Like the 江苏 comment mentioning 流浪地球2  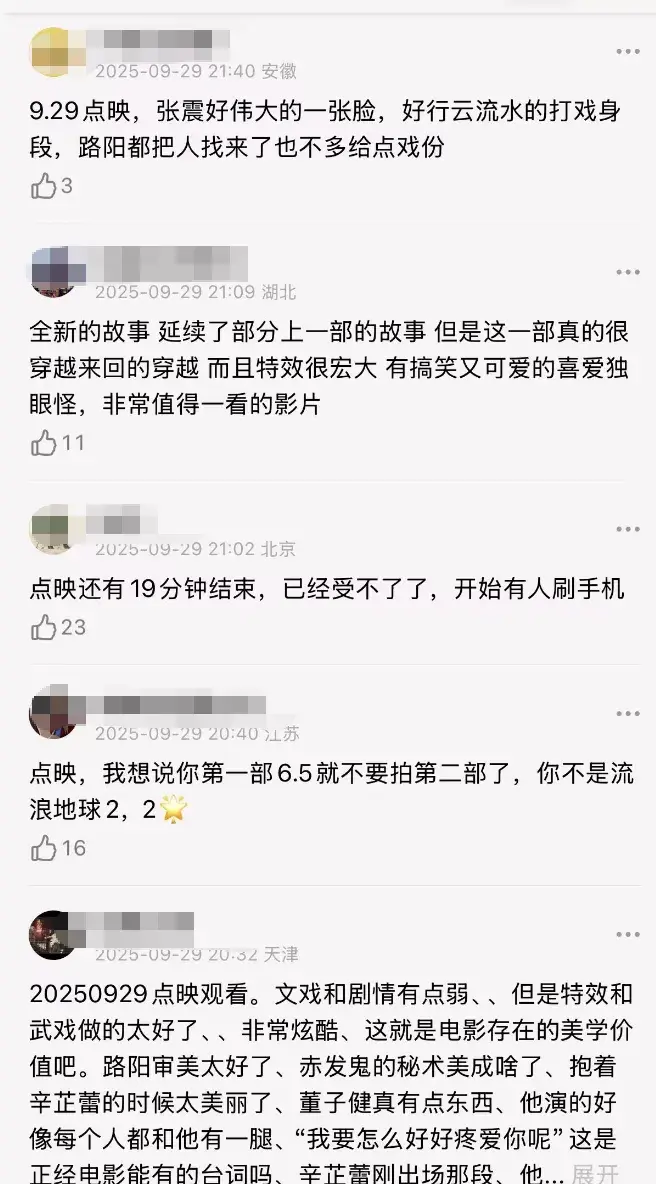(44, 848)
